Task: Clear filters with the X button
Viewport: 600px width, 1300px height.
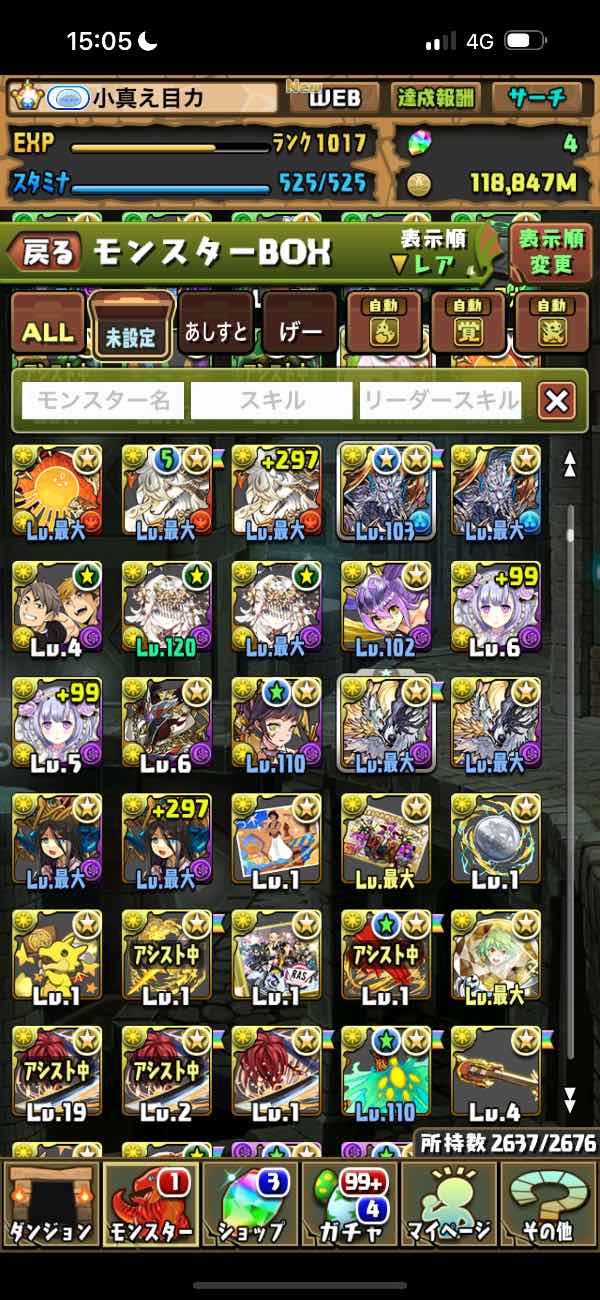Action: pos(556,402)
